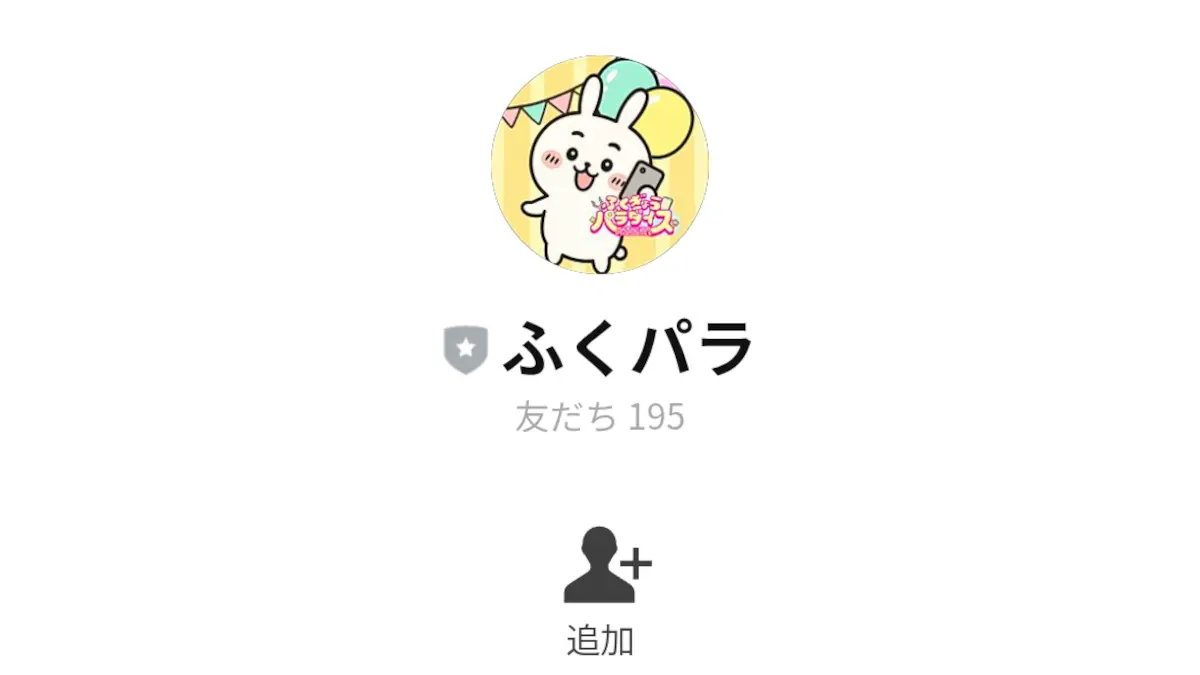Open the ふくパラ profile picture
1200x675 pixels.
coord(600,165)
